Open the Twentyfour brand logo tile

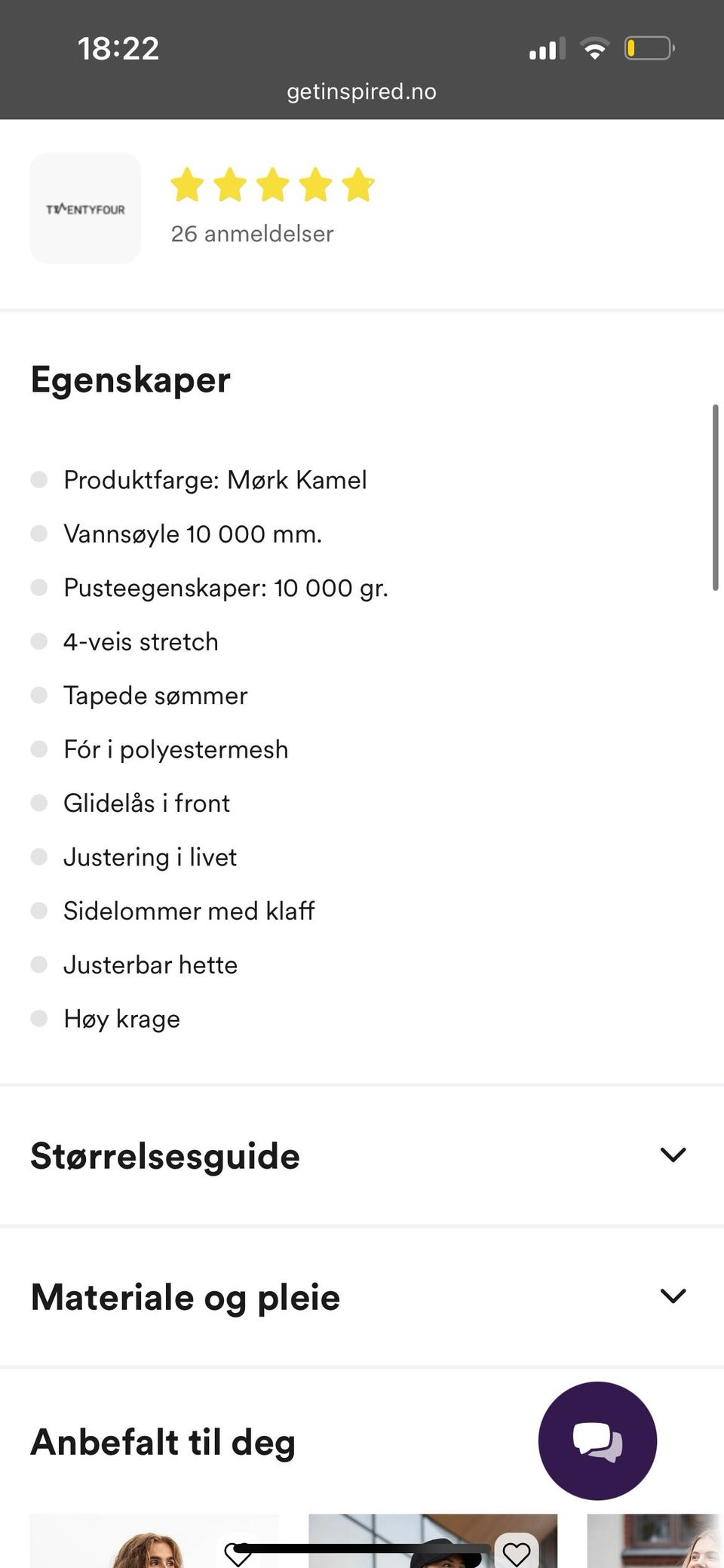[x=85, y=208]
